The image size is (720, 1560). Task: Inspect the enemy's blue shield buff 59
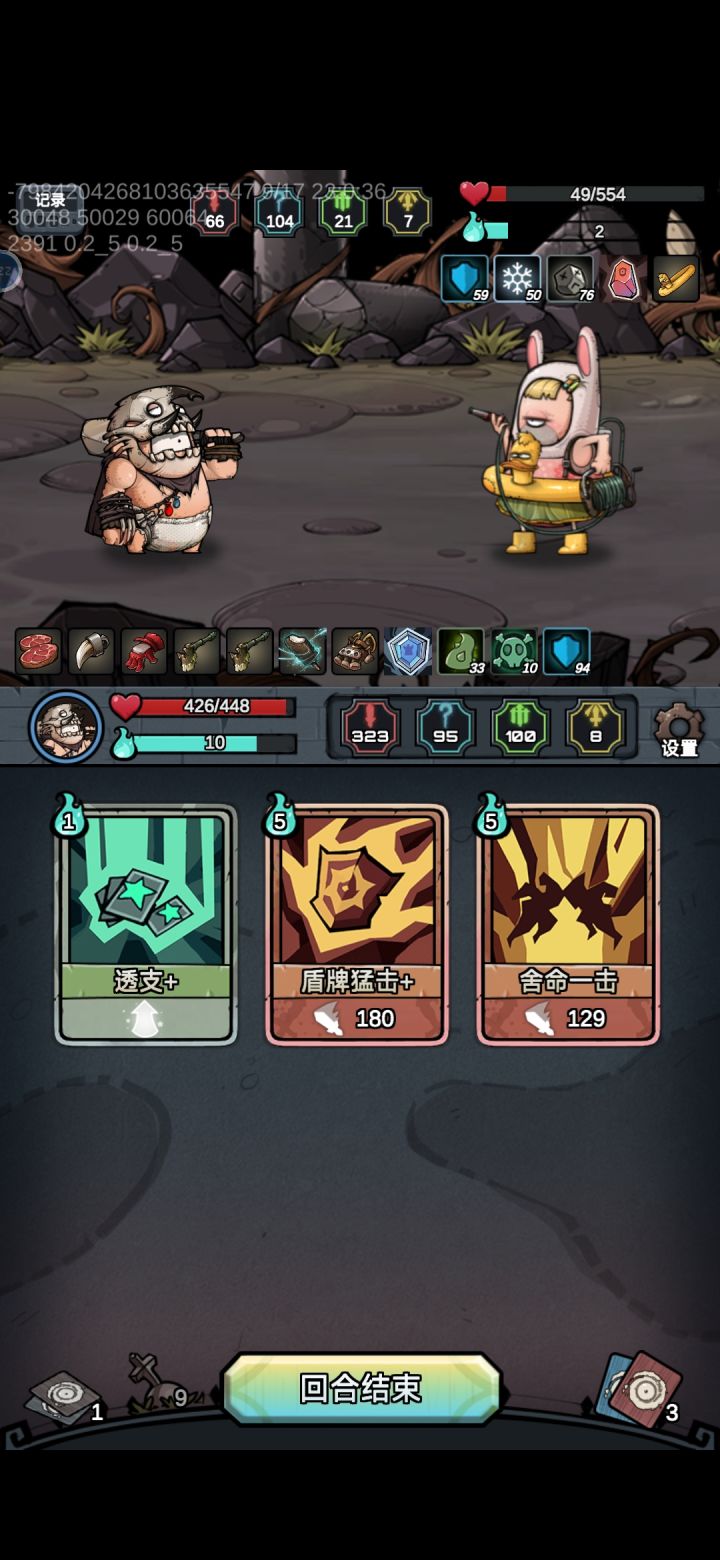465,279
